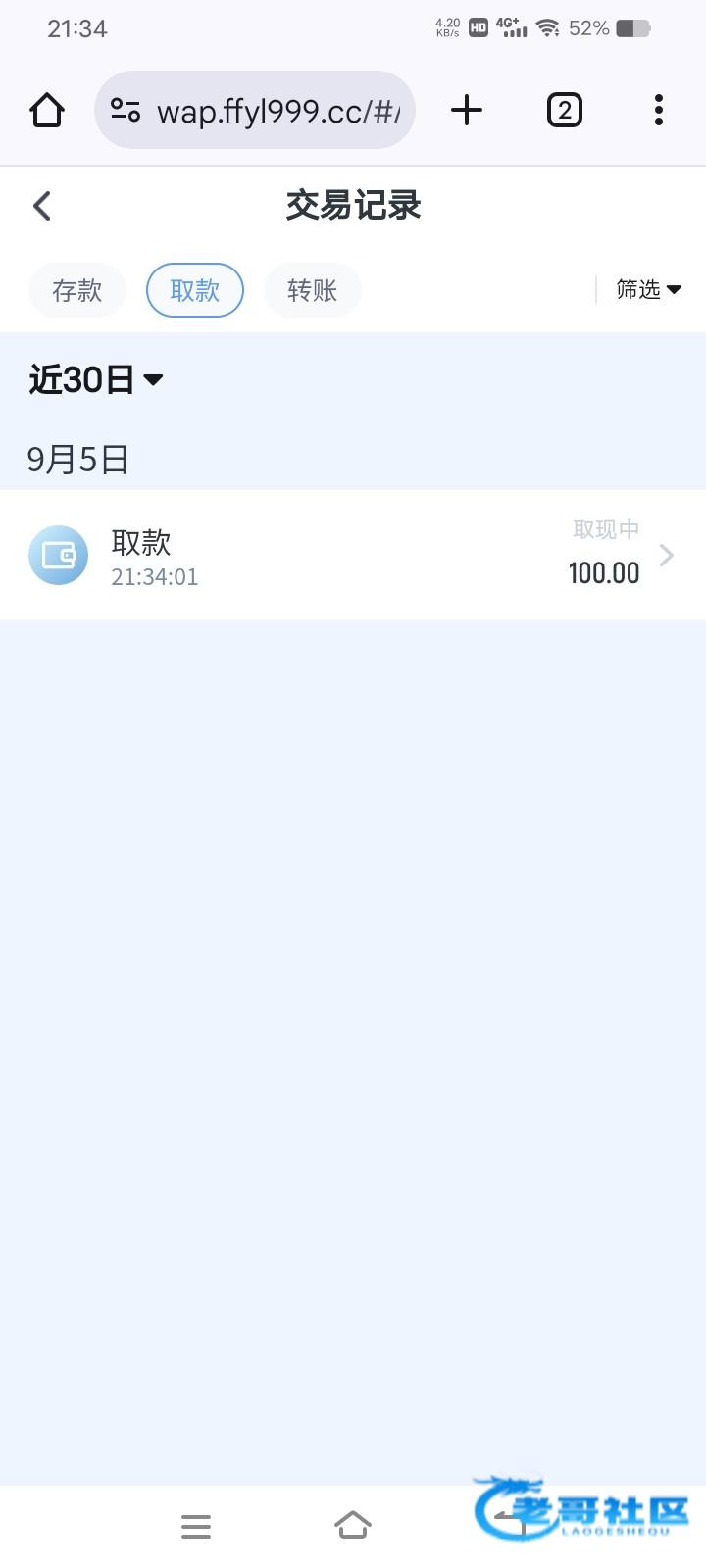Open recent apps from navigation bar

click(x=196, y=1526)
